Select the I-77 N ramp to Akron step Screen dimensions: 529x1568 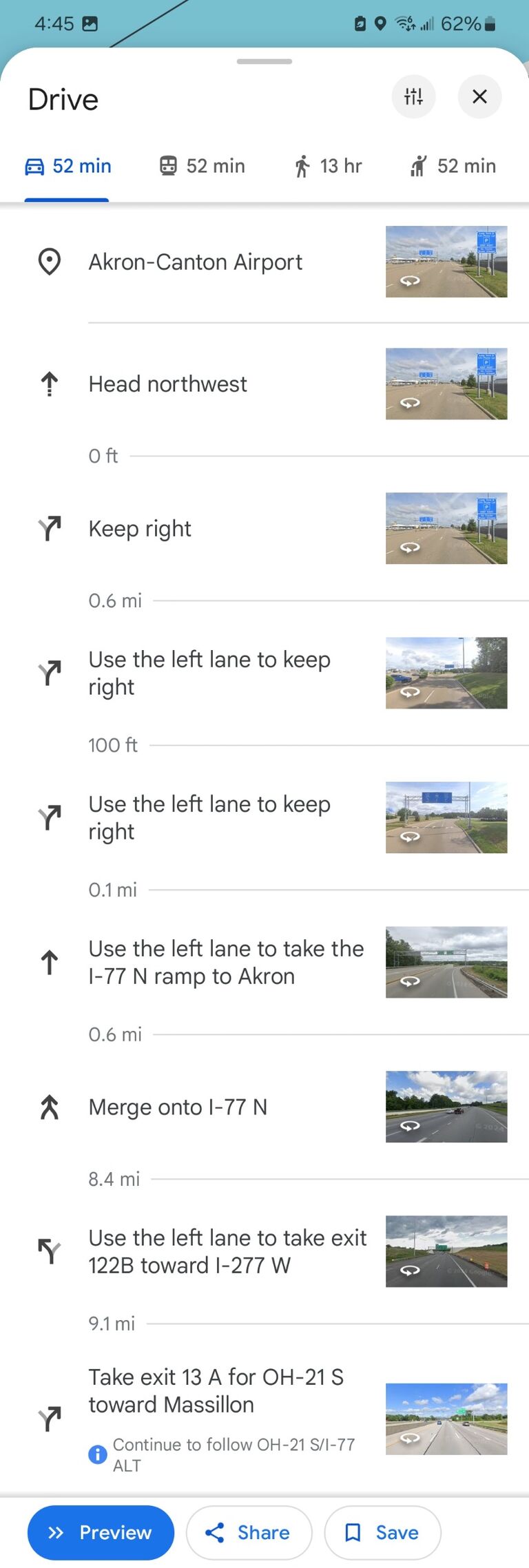(x=226, y=962)
